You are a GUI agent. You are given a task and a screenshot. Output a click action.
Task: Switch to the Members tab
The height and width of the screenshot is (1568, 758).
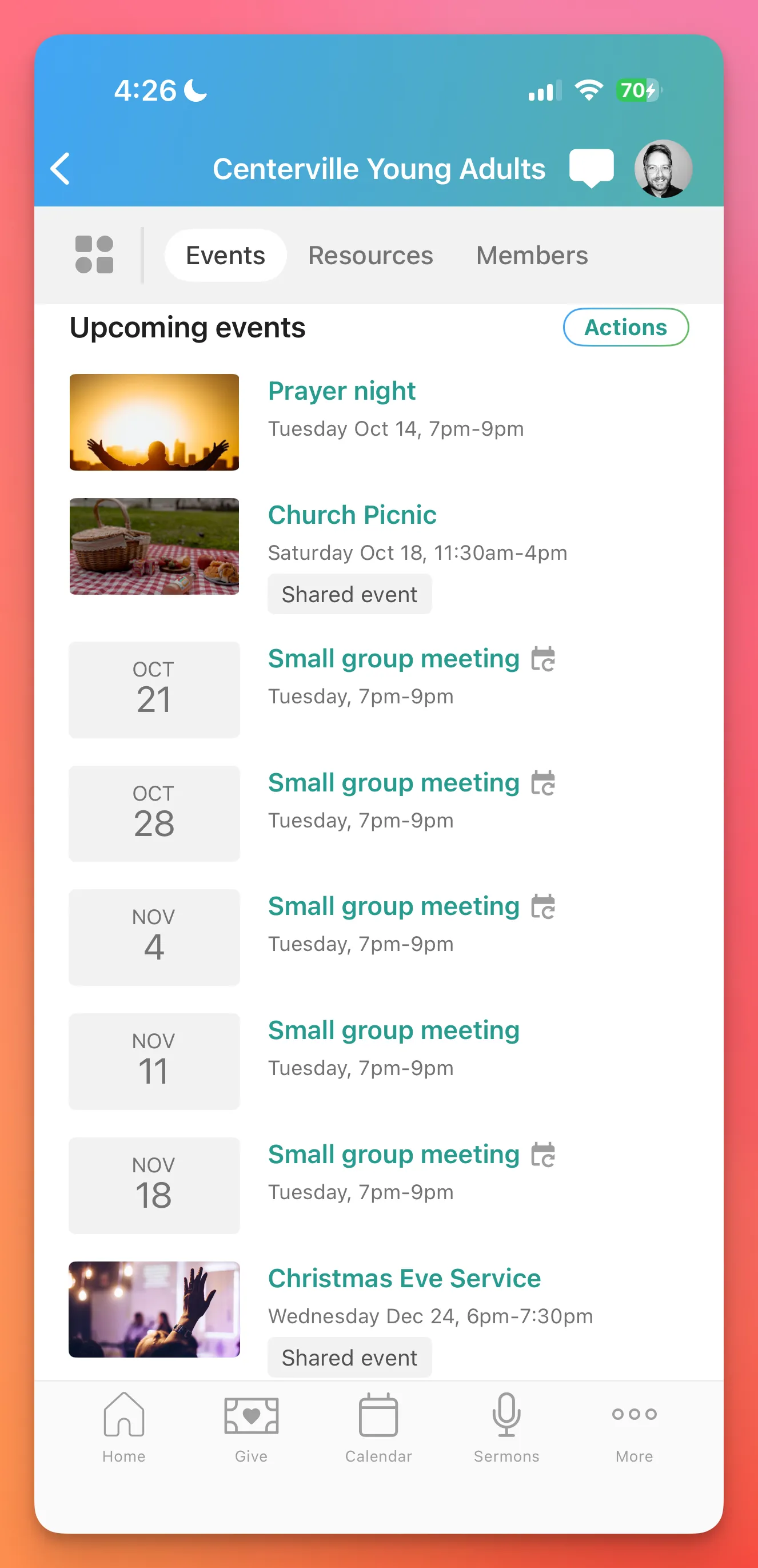531,256
